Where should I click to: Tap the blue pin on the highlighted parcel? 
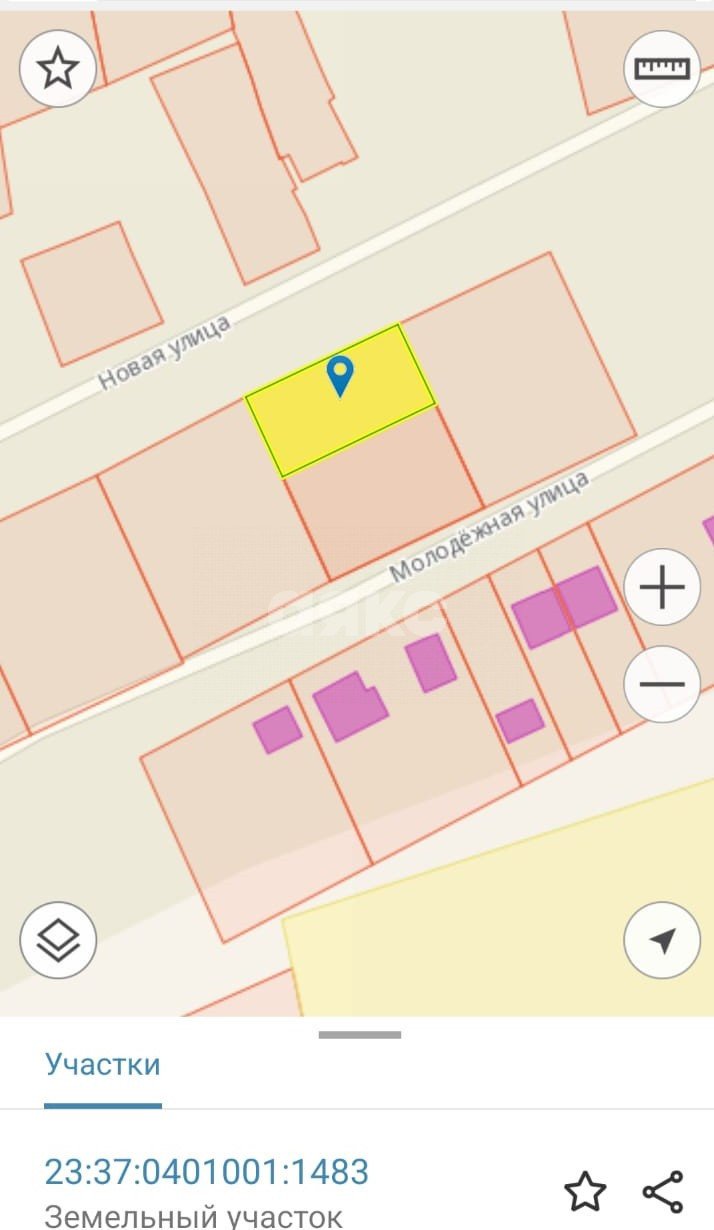341,375
